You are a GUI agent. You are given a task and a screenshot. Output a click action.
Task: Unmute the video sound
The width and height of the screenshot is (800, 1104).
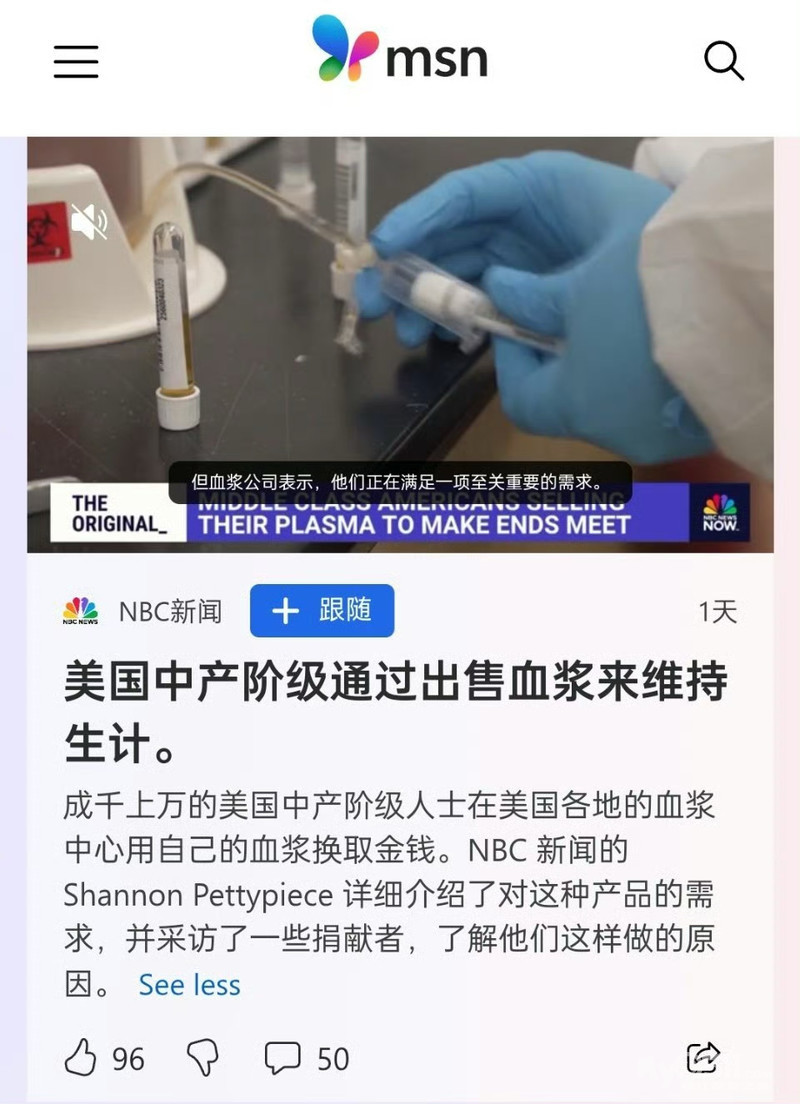pyautogui.click(x=88, y=222)
